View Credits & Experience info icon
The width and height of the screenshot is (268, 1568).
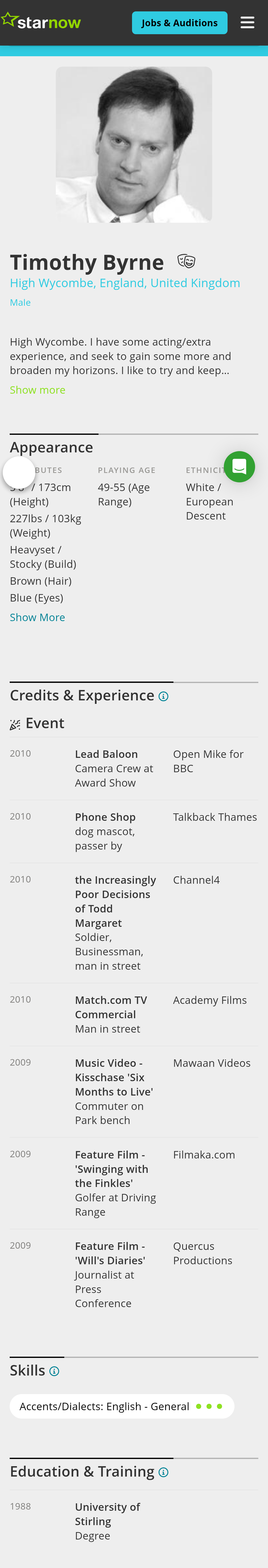[163, 696]
